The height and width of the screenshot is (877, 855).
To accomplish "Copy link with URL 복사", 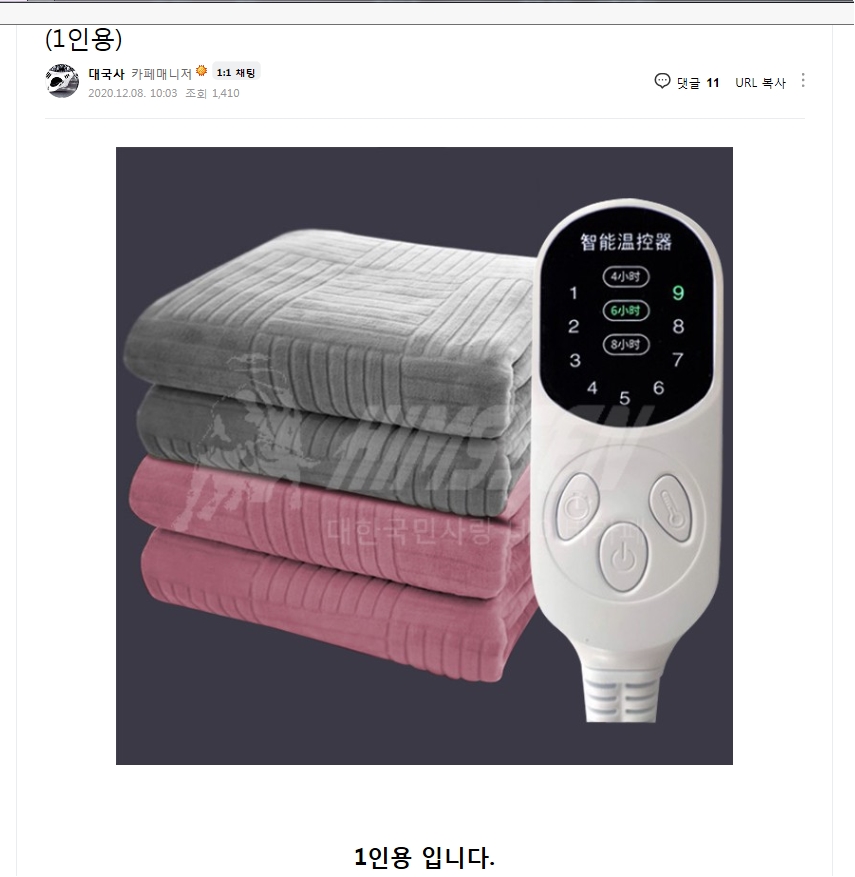I will coord(760,82).
